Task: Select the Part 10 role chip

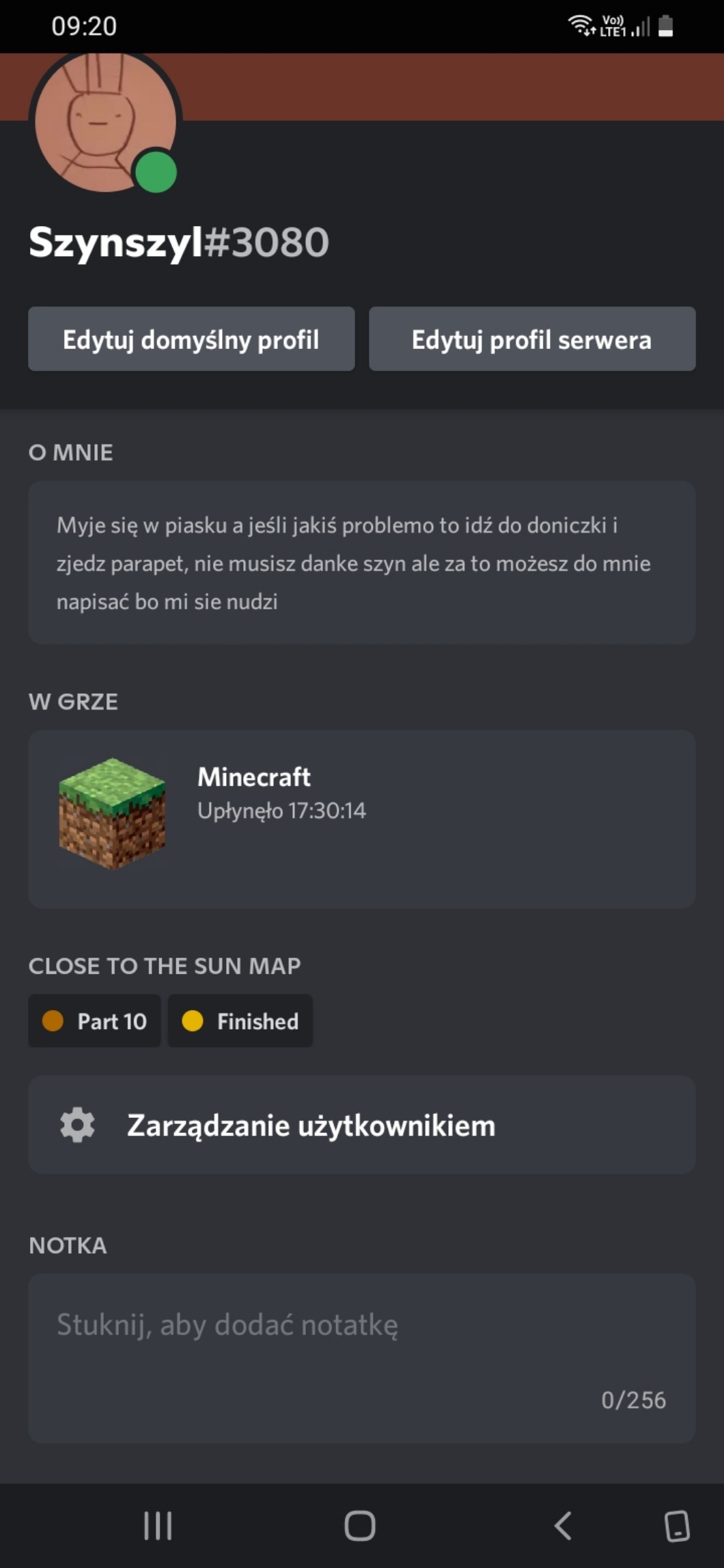Action: [x=95, y=1021]
